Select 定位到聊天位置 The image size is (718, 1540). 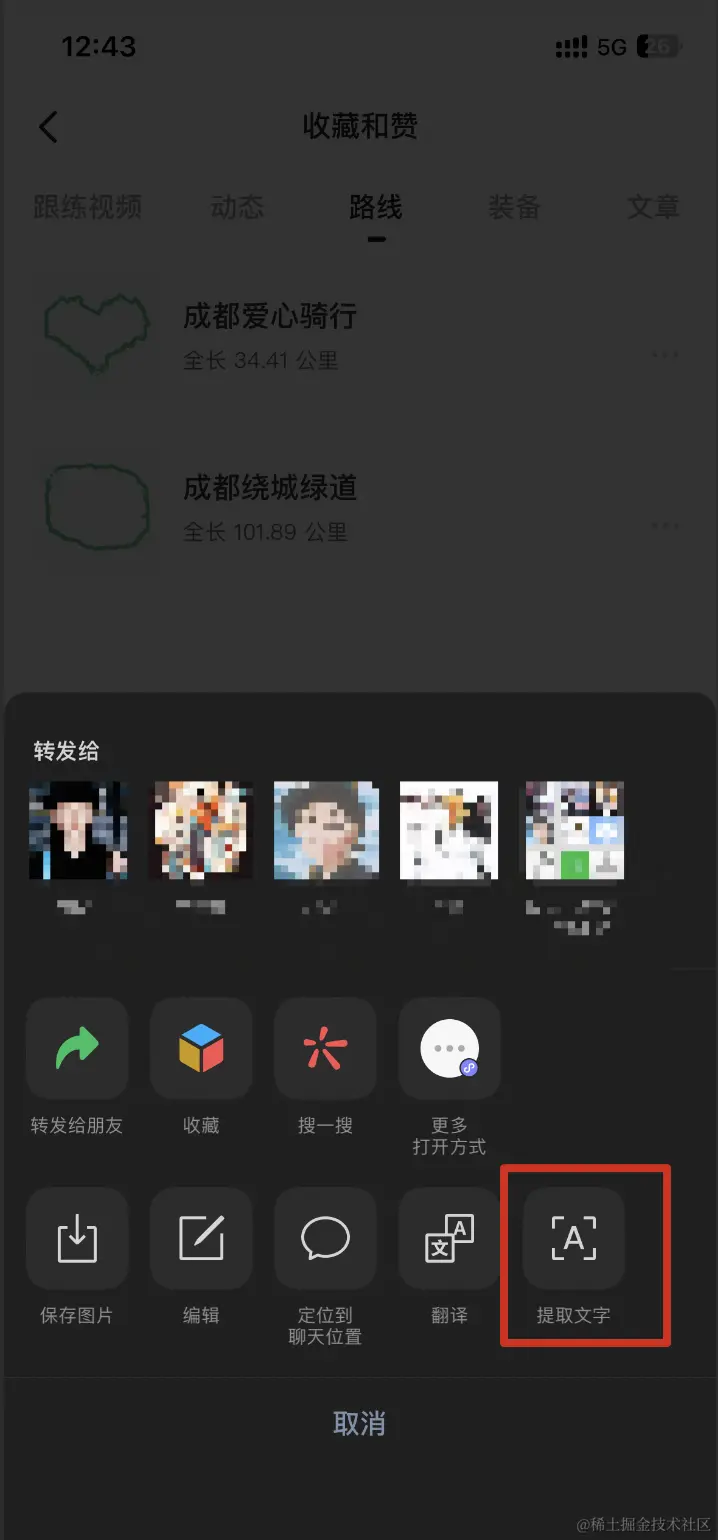point(325,1239)
